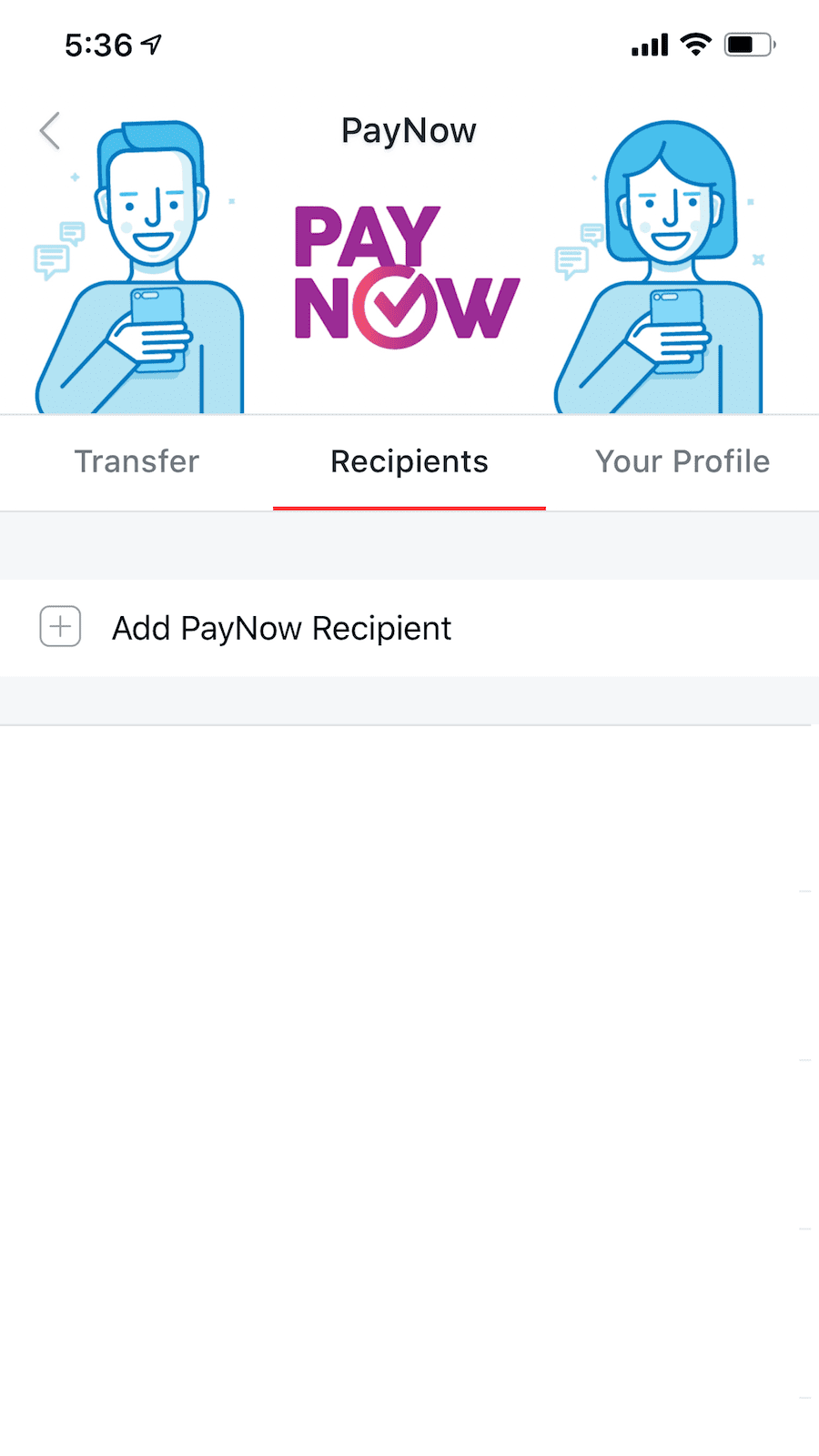Tap the plus icon to add recipient
Viewport: 819px width, 1456px height.
tap(59, 627)
